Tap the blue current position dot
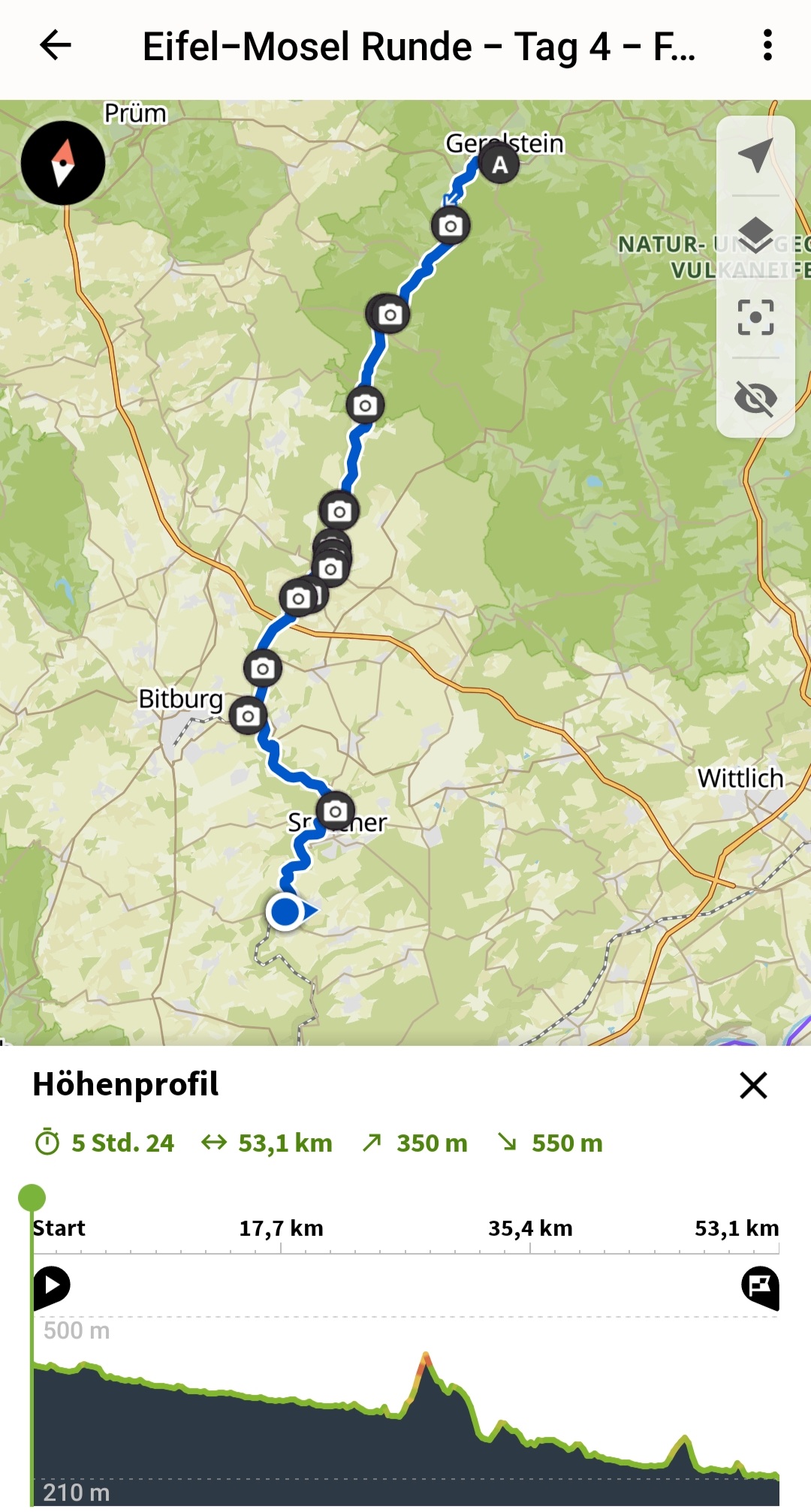 (285, 911)
